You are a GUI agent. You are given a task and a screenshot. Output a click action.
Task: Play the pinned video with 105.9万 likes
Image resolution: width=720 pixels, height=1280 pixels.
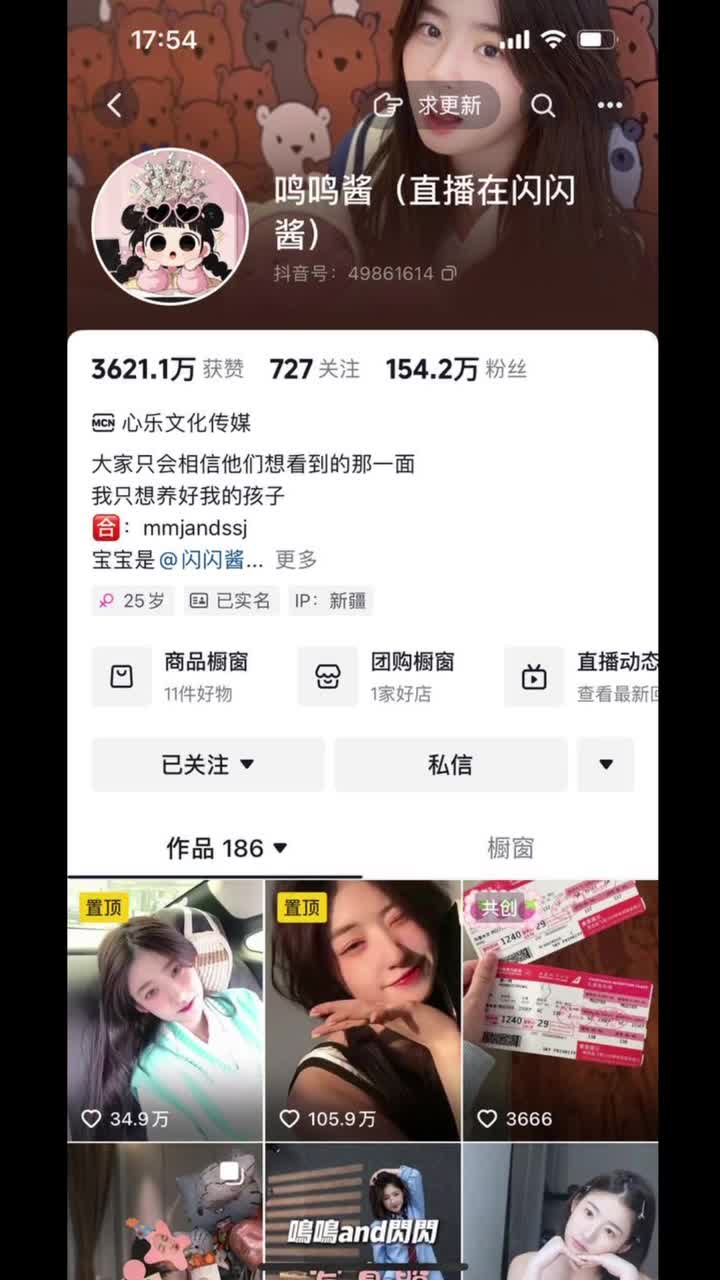[x=363, y=1010]
